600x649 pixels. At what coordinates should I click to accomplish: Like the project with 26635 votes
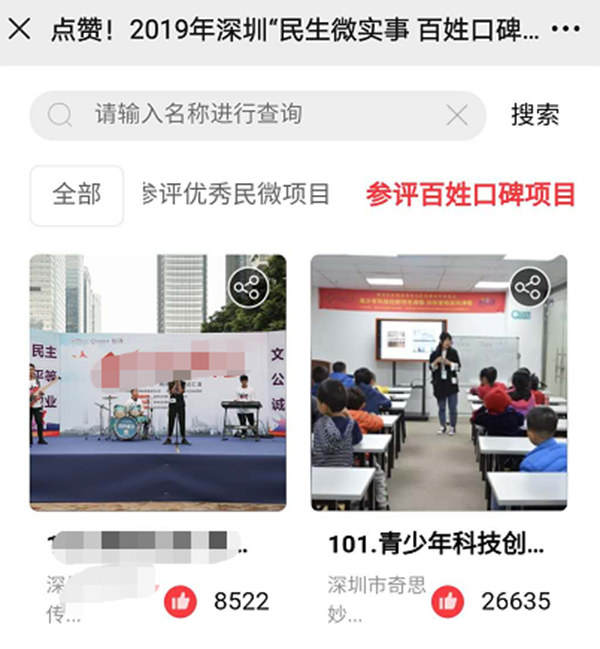tap(449, 601)
